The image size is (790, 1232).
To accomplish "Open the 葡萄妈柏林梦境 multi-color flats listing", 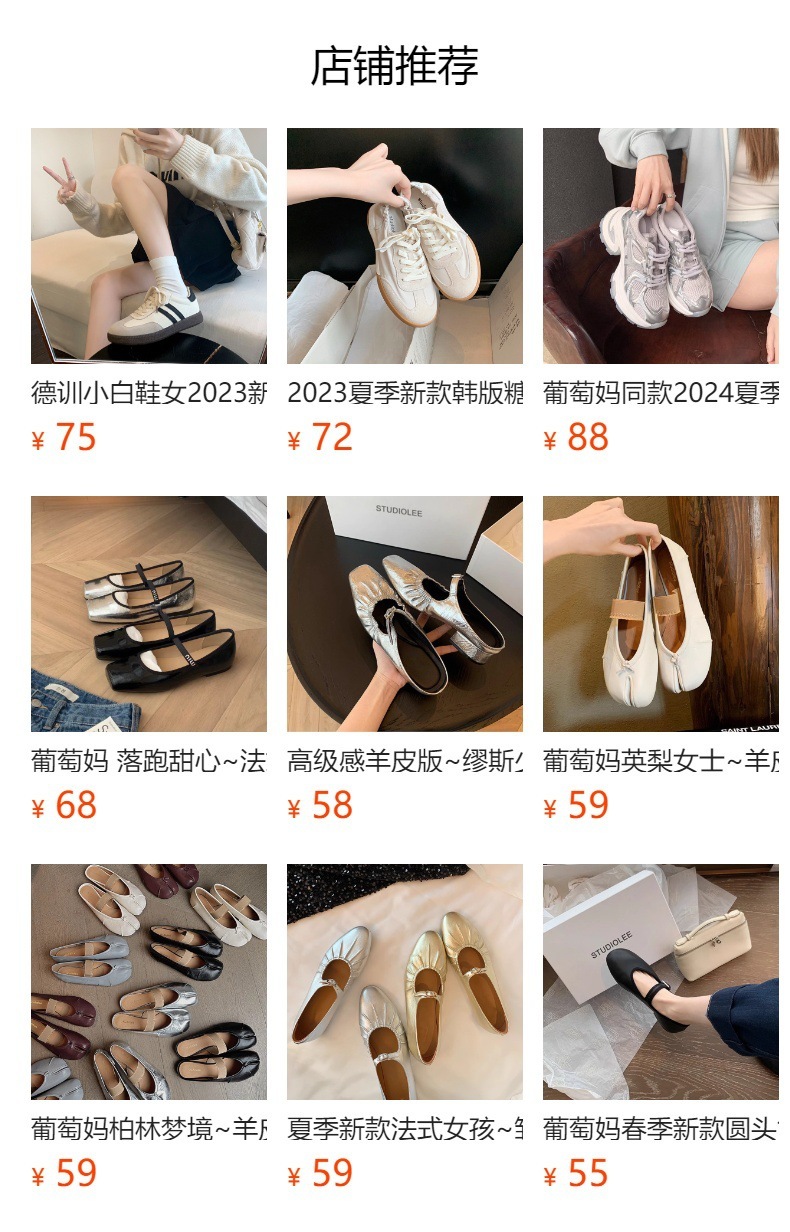I will 149,982.
